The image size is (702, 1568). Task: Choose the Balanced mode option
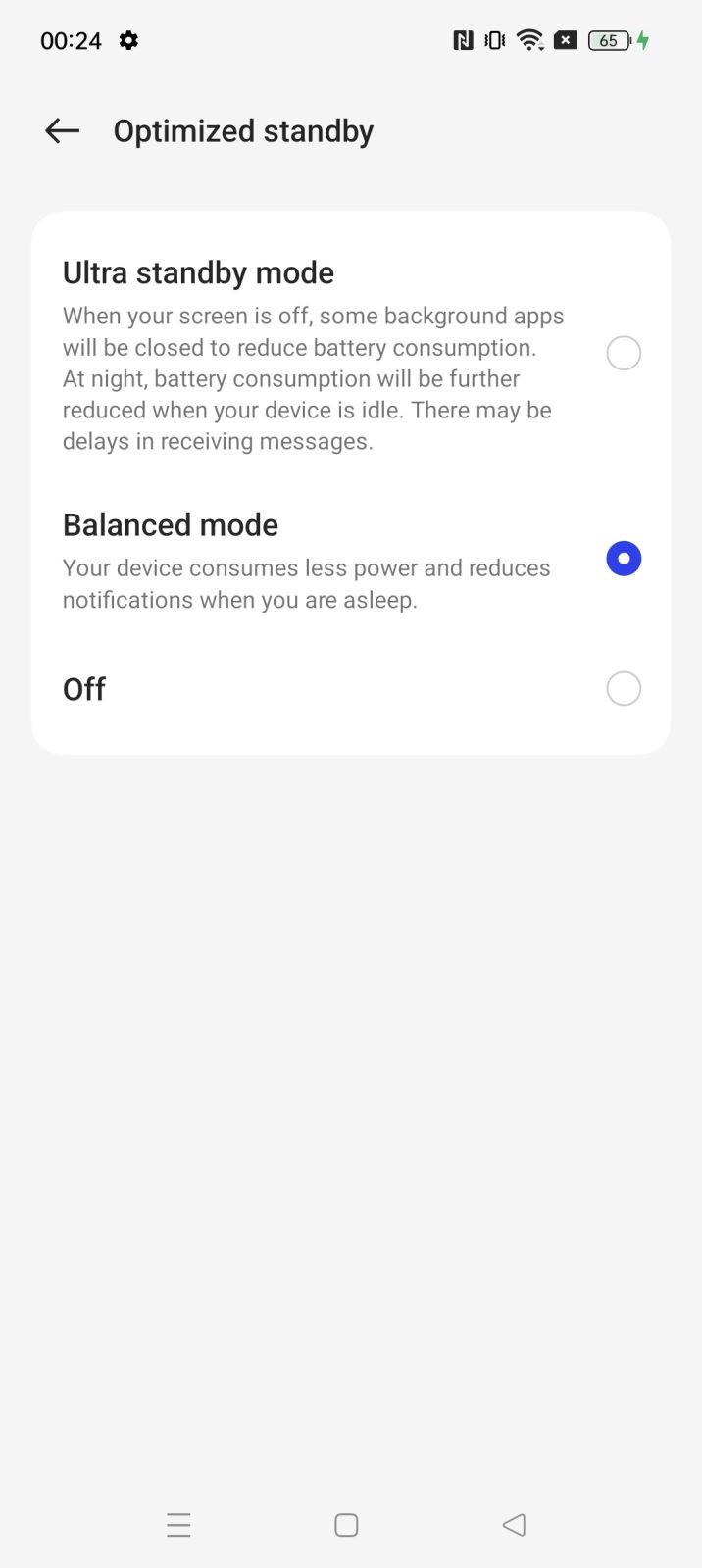tap(351, 560)
